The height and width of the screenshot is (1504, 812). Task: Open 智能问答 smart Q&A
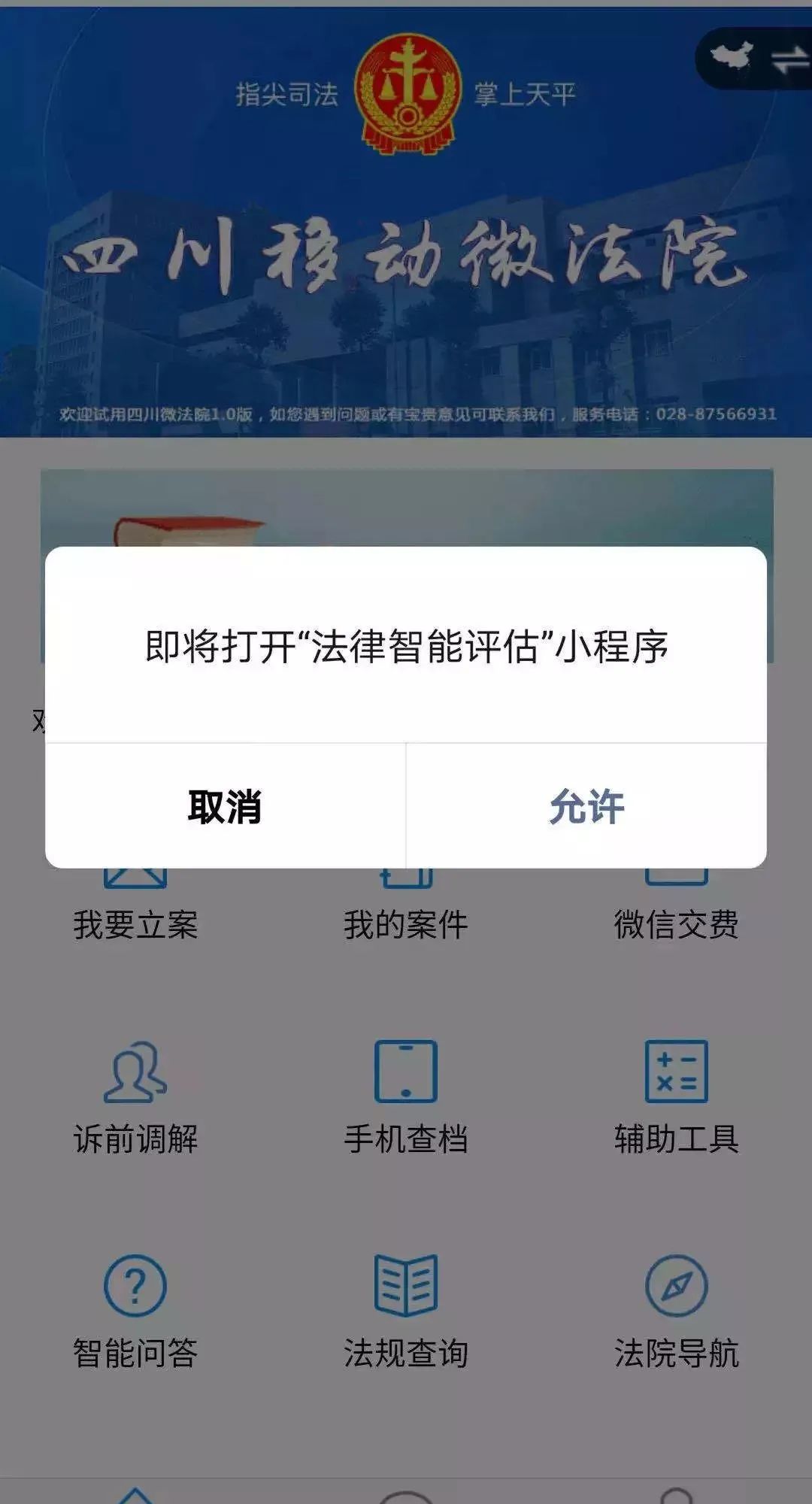point(135,1312)
